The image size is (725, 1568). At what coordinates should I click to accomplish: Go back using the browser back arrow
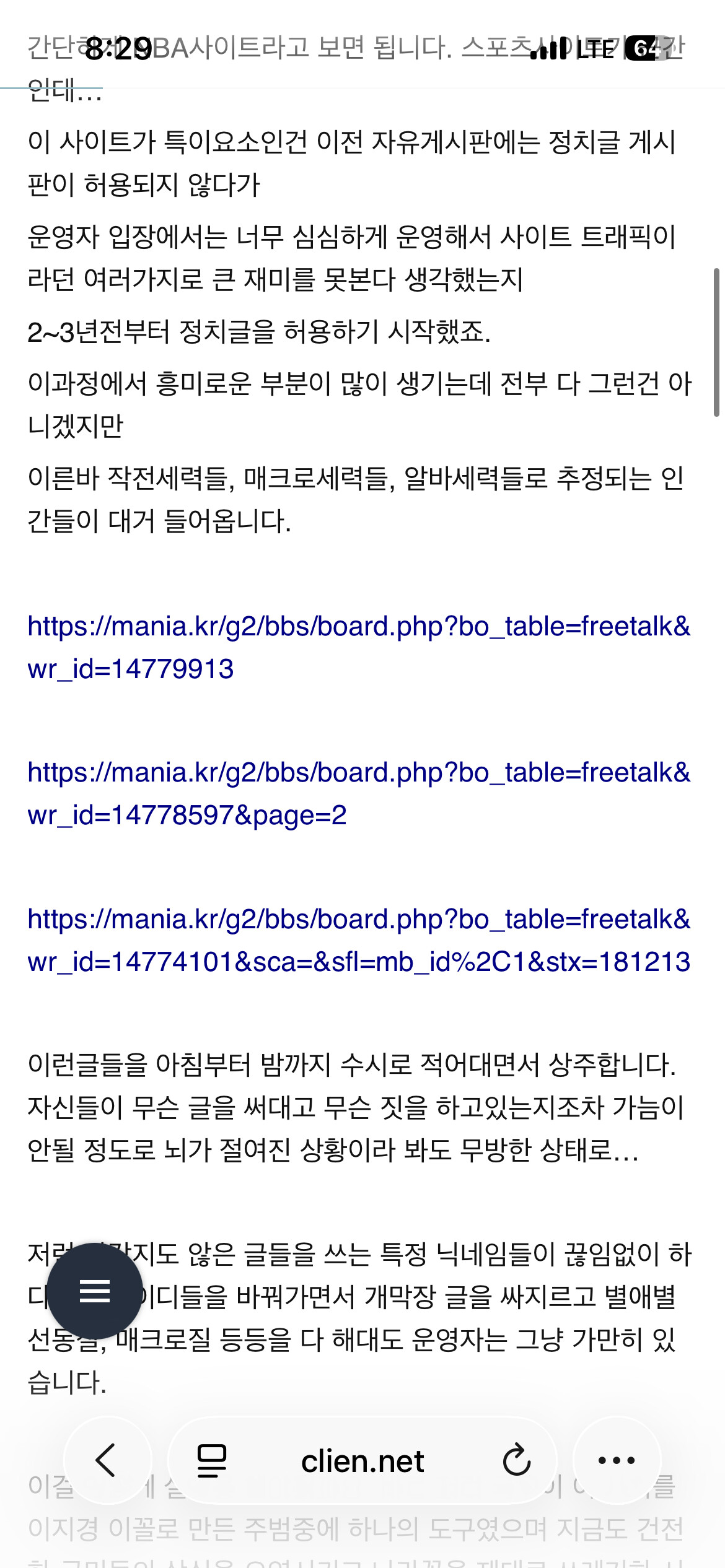coord(107,1460)
